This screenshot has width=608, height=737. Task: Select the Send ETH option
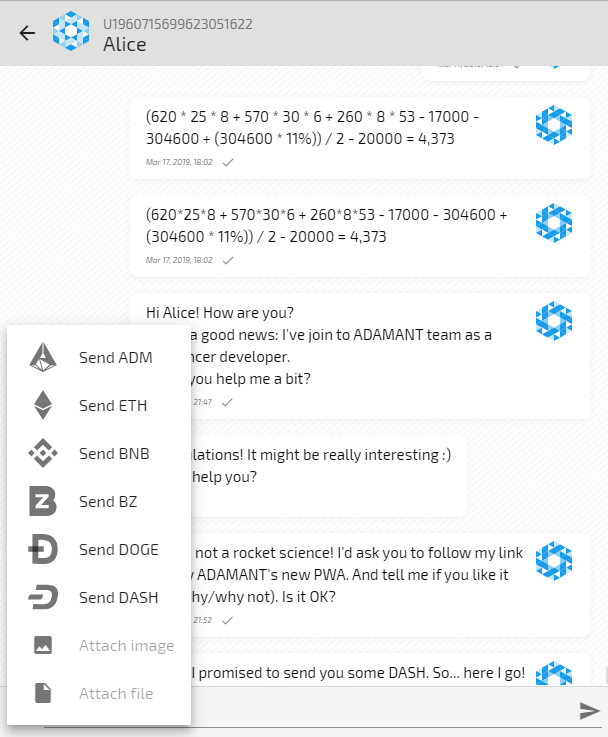click(x=98, y=405)
